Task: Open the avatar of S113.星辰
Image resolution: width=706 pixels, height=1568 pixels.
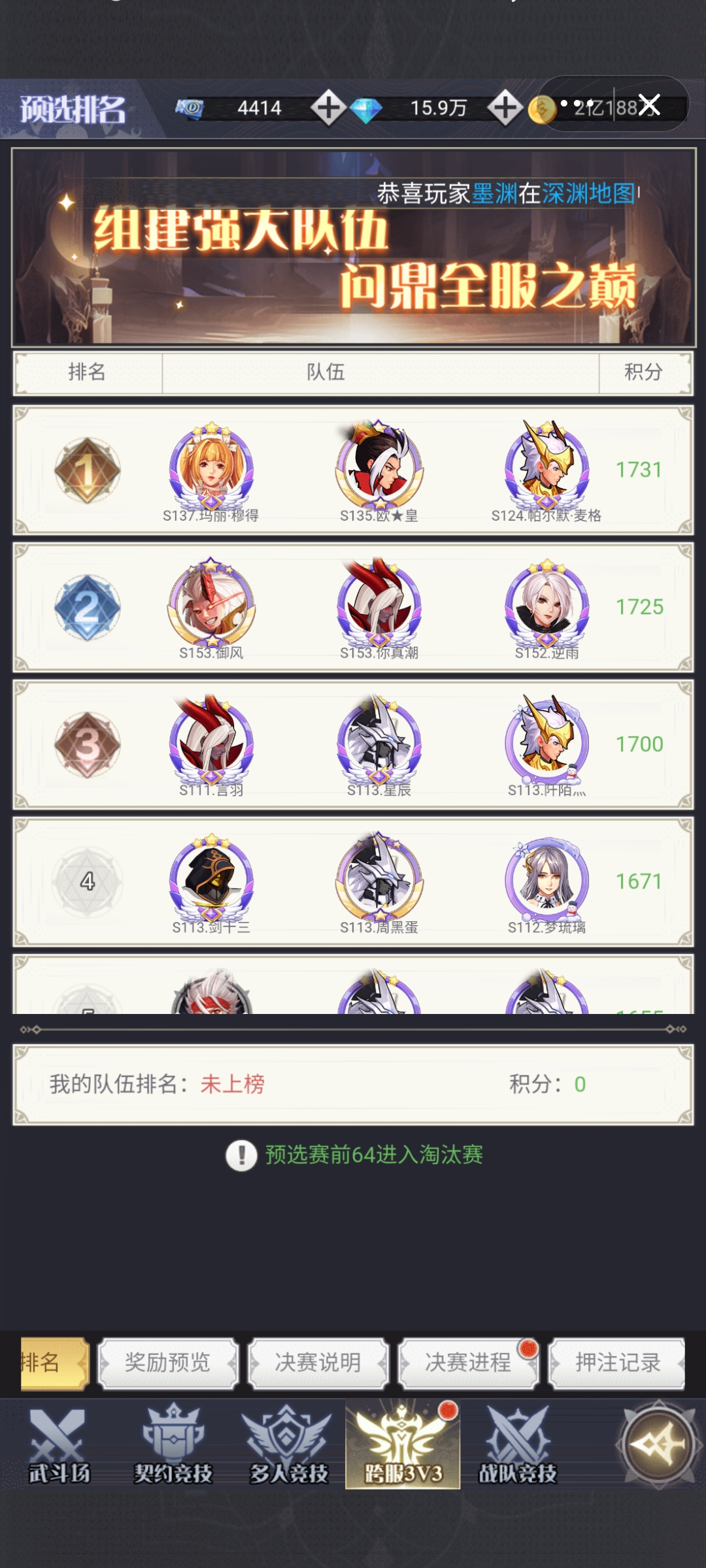Action: [379, 742]
